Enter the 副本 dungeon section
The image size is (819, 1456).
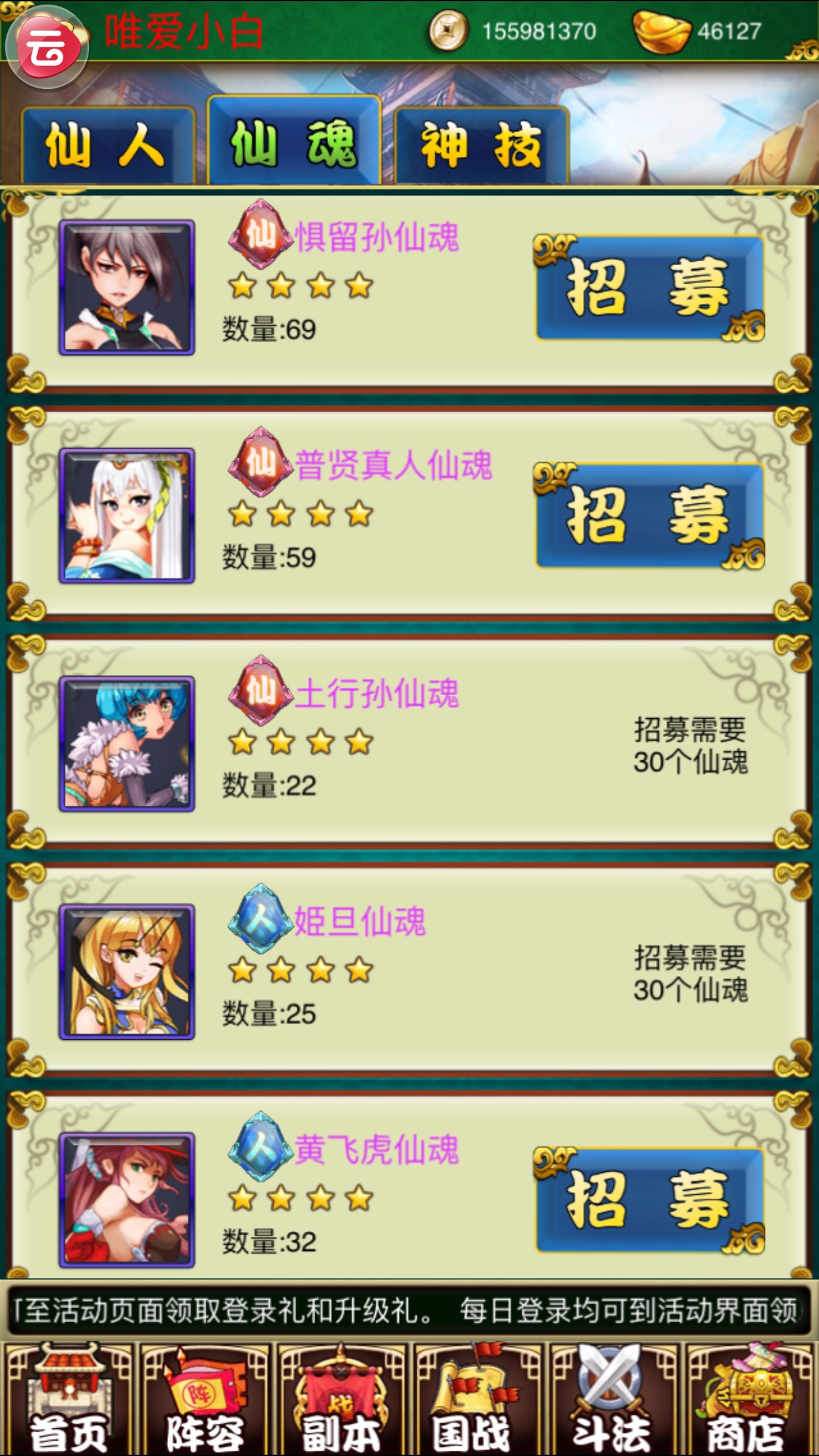[342, 1398]
